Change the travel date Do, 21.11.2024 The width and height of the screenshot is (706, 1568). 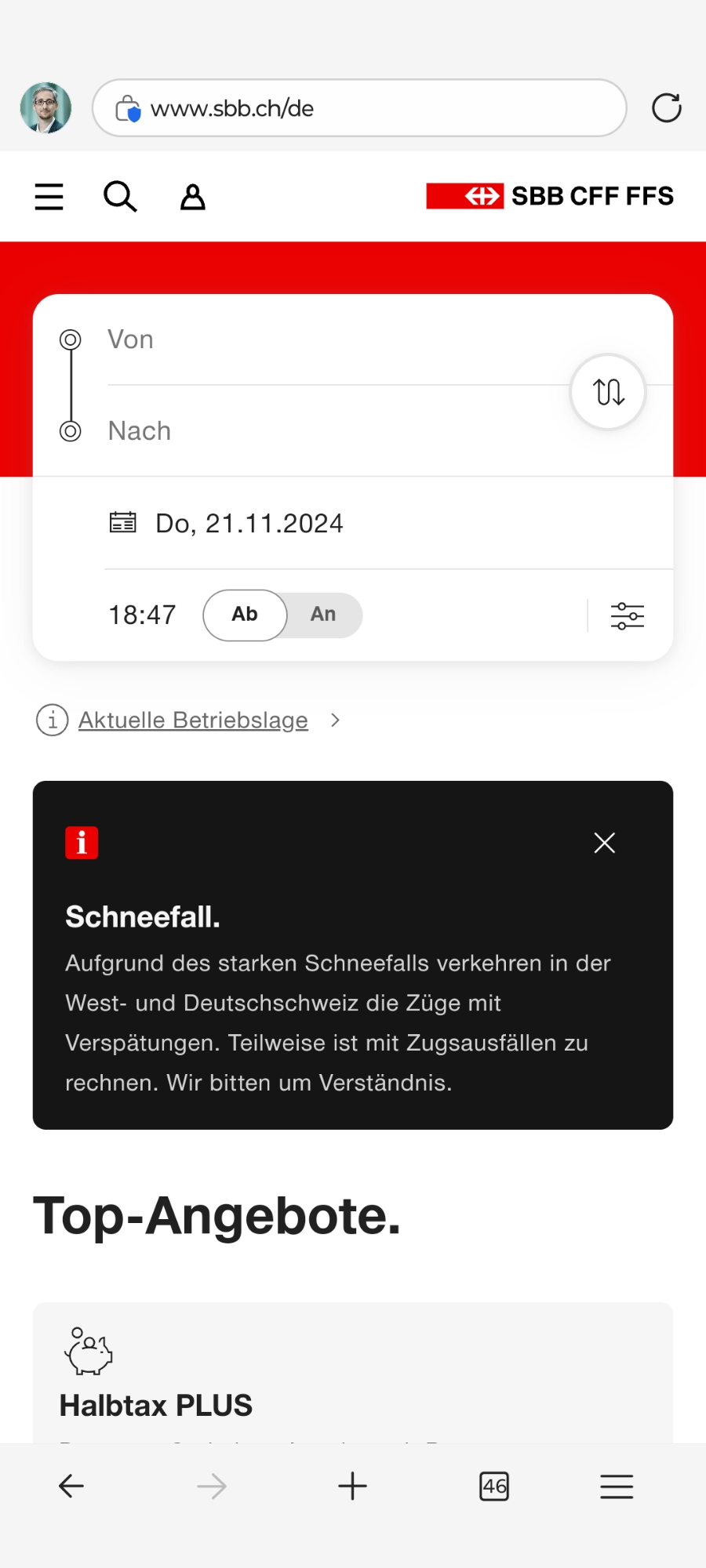click(x=249, y=524)
